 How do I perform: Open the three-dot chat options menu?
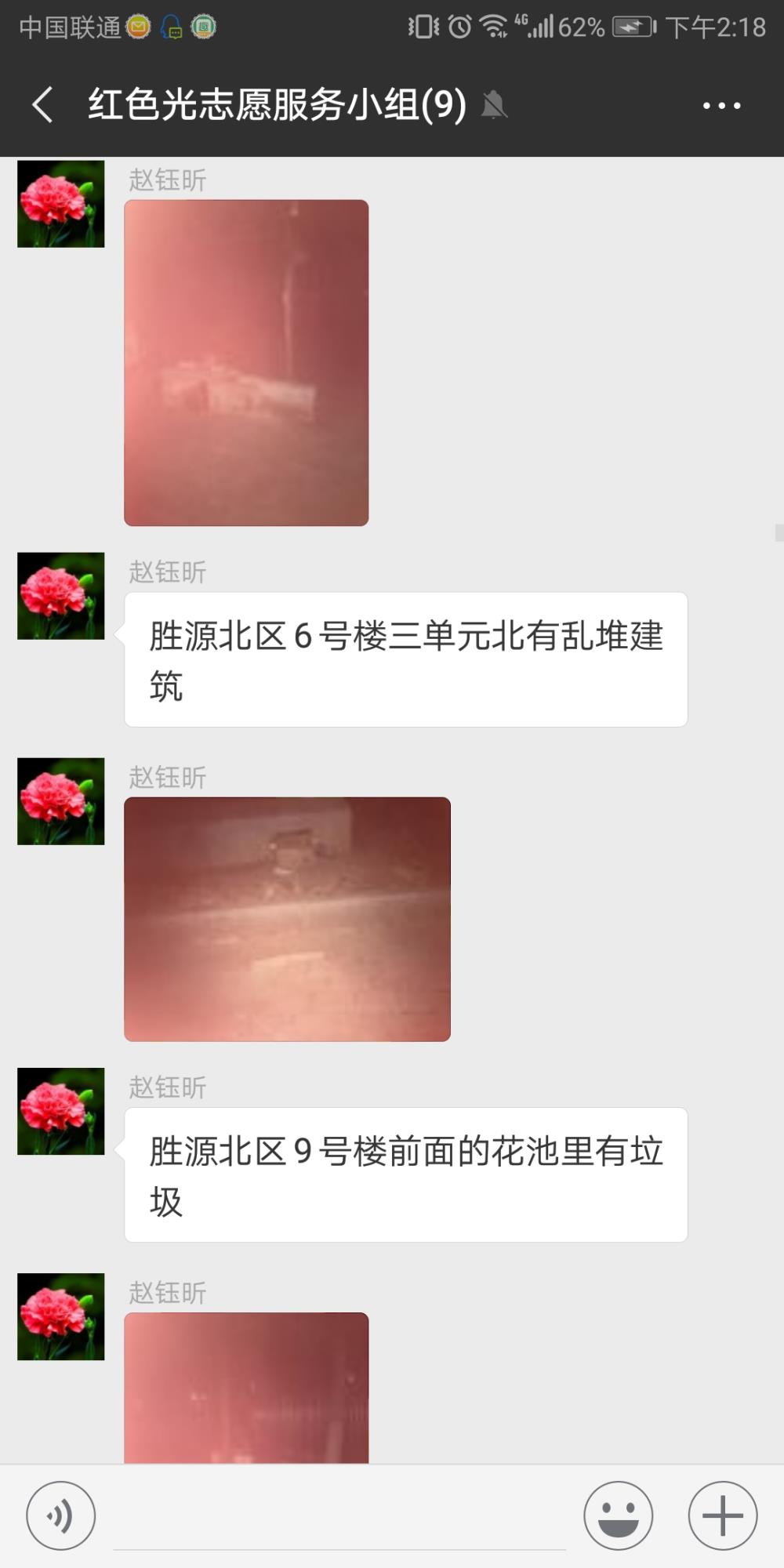722,106
